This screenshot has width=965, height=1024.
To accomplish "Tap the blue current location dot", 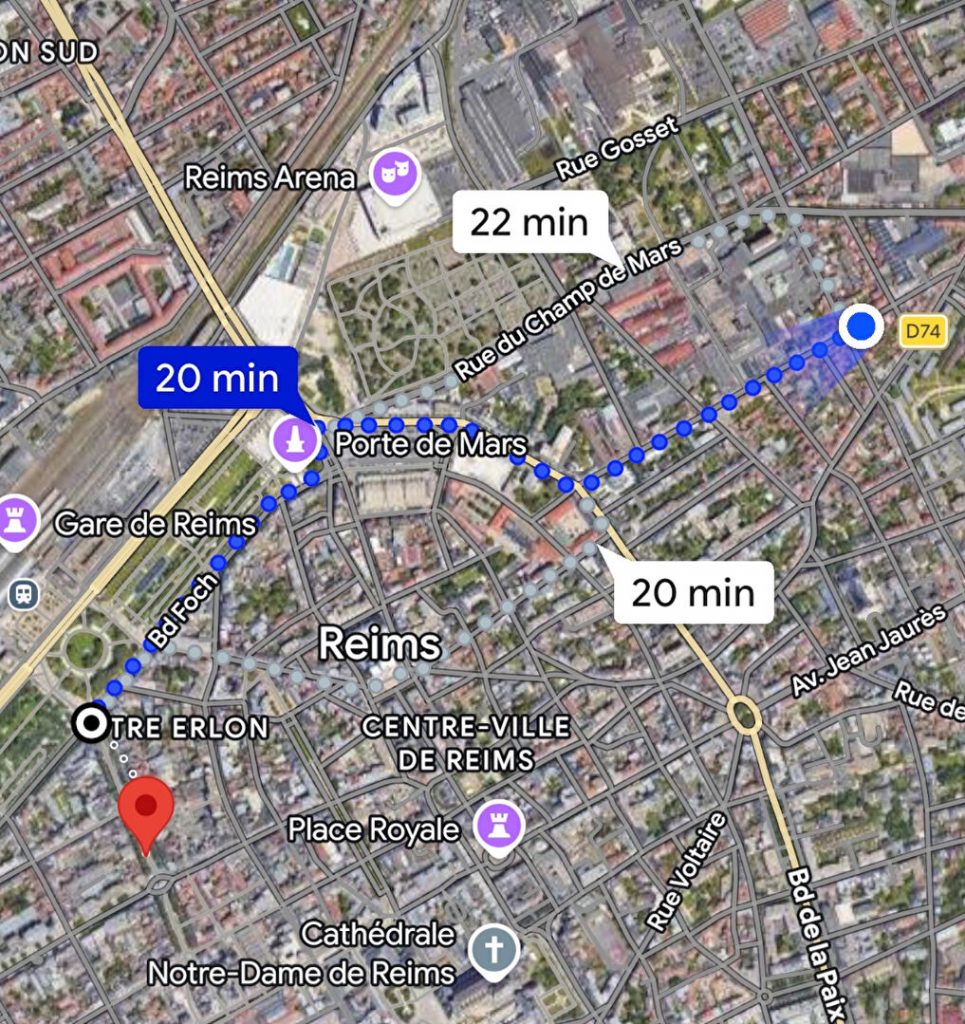I will [859, 326].
